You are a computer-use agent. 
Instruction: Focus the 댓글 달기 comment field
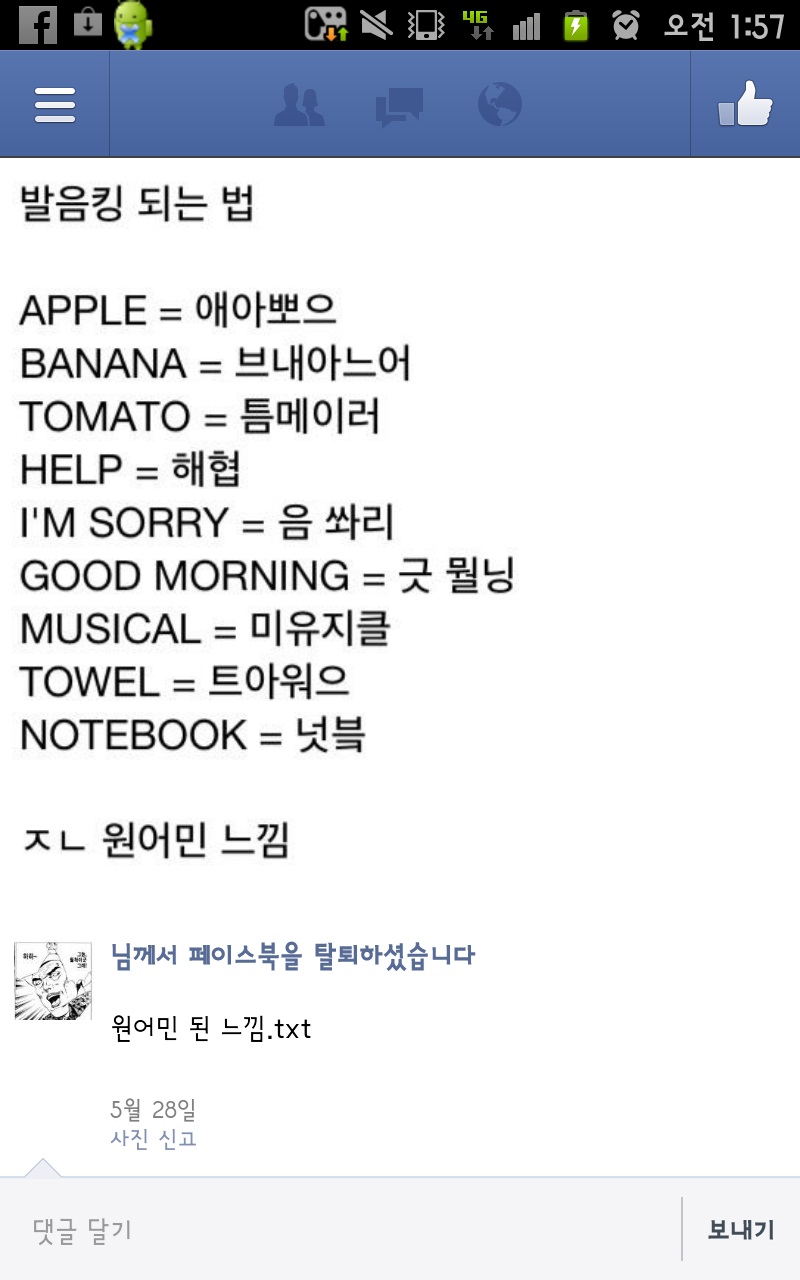tap(340, 1229)
